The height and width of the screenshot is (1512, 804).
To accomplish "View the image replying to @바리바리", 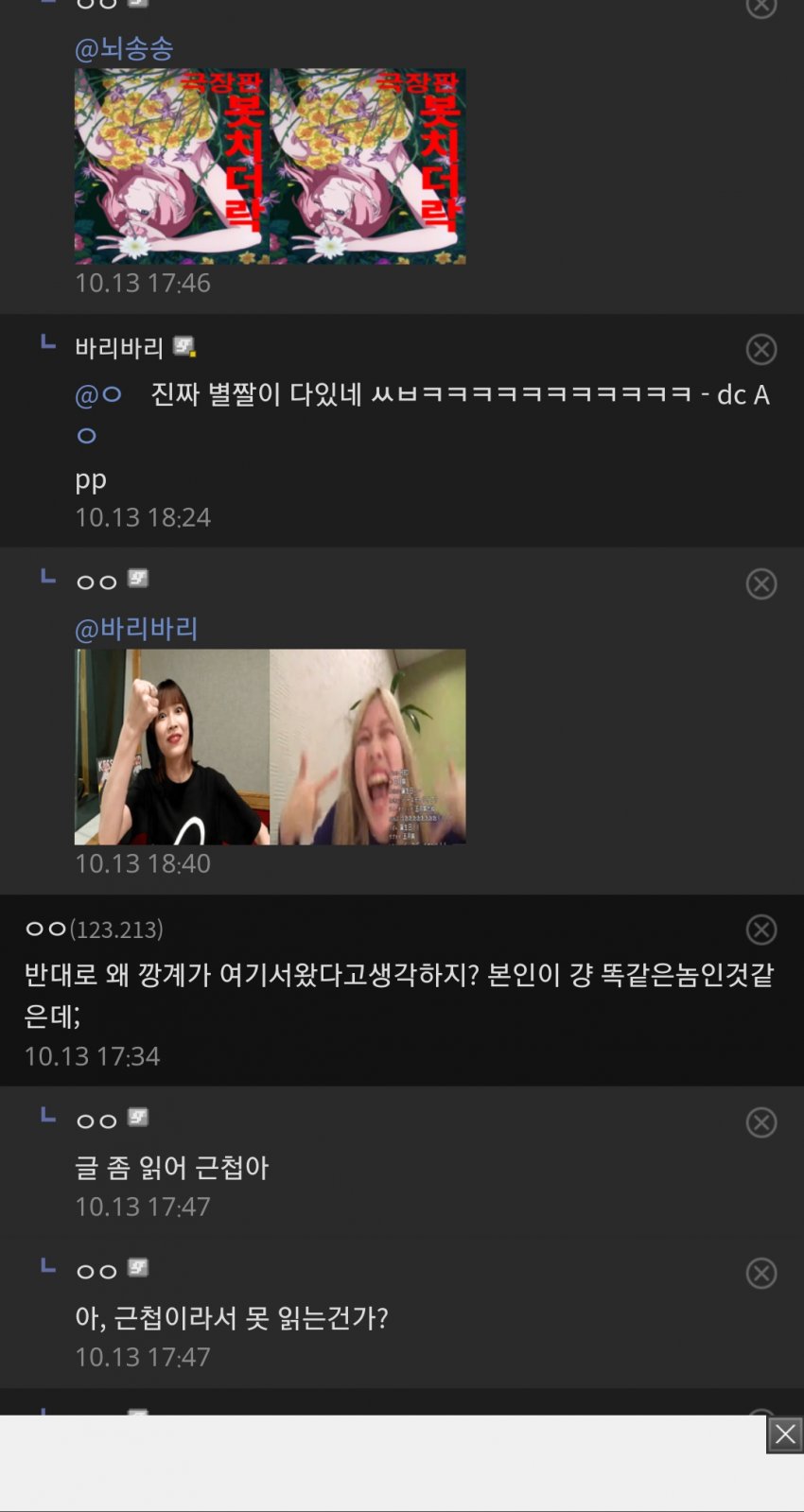I will click(270, 746).
